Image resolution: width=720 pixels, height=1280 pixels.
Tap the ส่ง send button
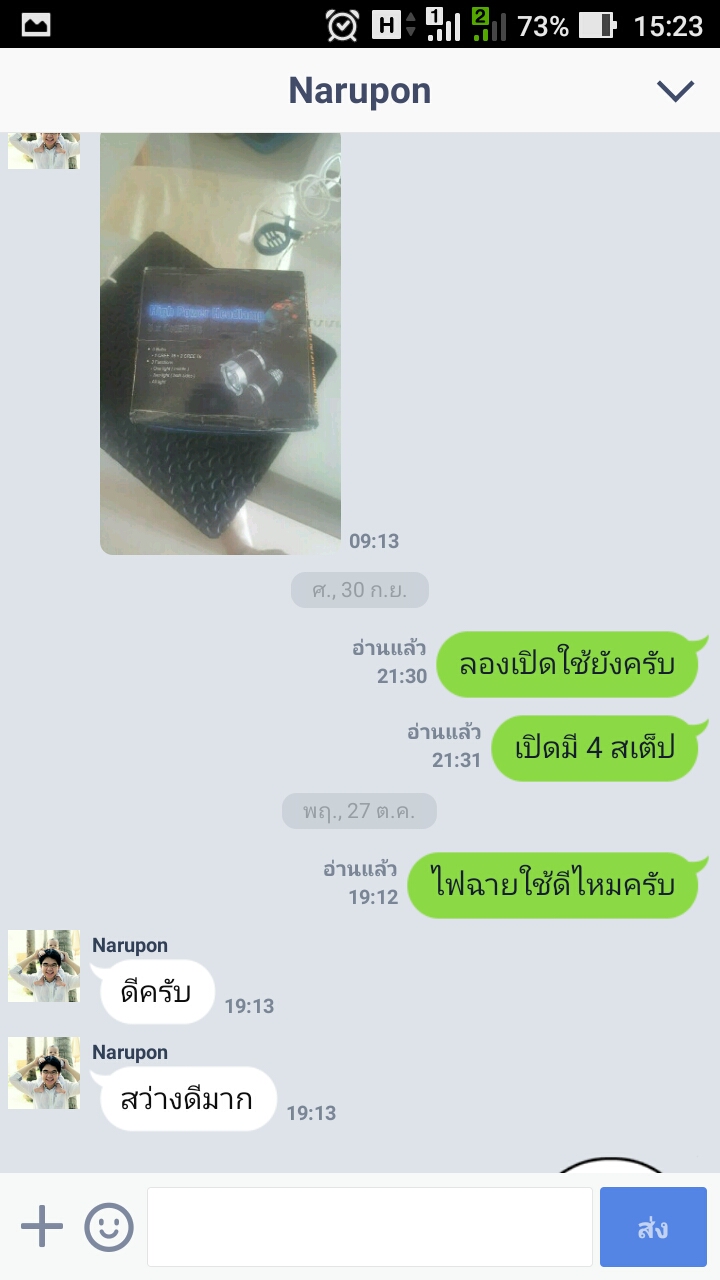click(653, 1227)
